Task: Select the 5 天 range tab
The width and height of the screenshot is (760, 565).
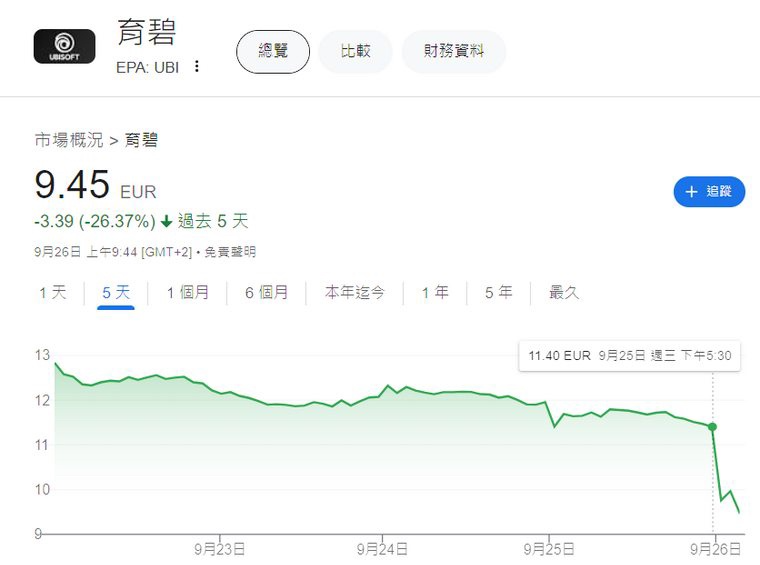Action: (116, 293)
